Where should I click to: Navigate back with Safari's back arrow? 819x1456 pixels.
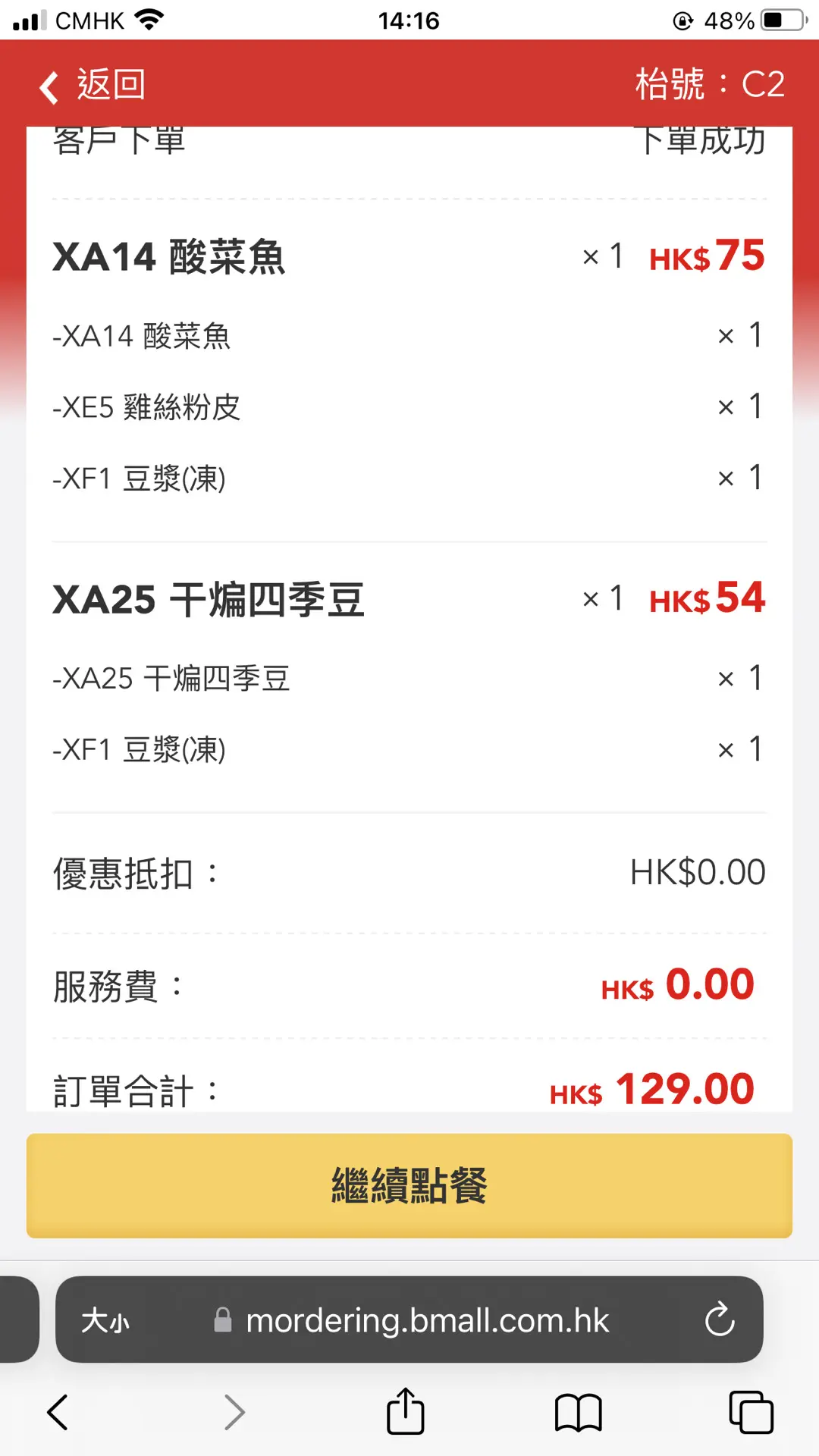tap(58, 1412)
